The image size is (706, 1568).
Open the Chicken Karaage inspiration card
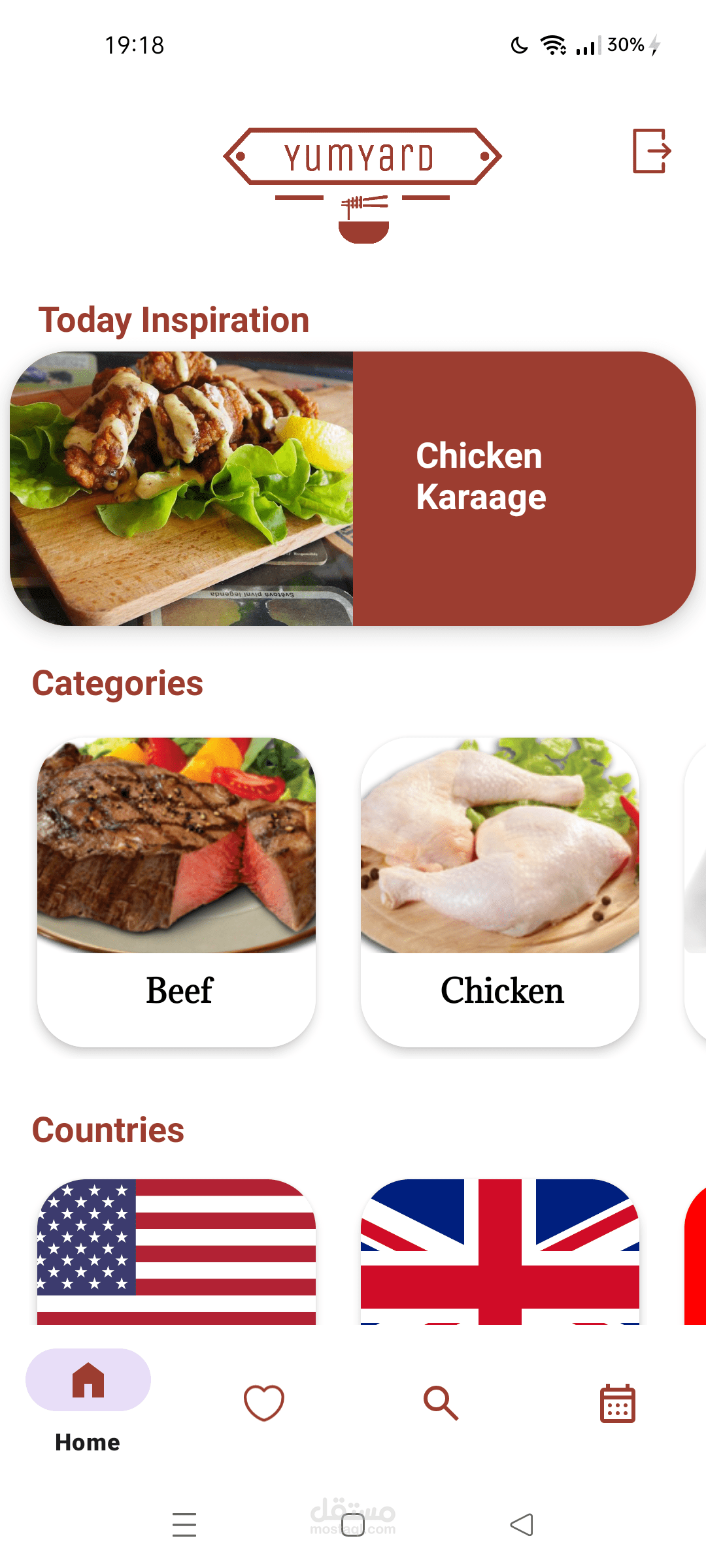353,489
